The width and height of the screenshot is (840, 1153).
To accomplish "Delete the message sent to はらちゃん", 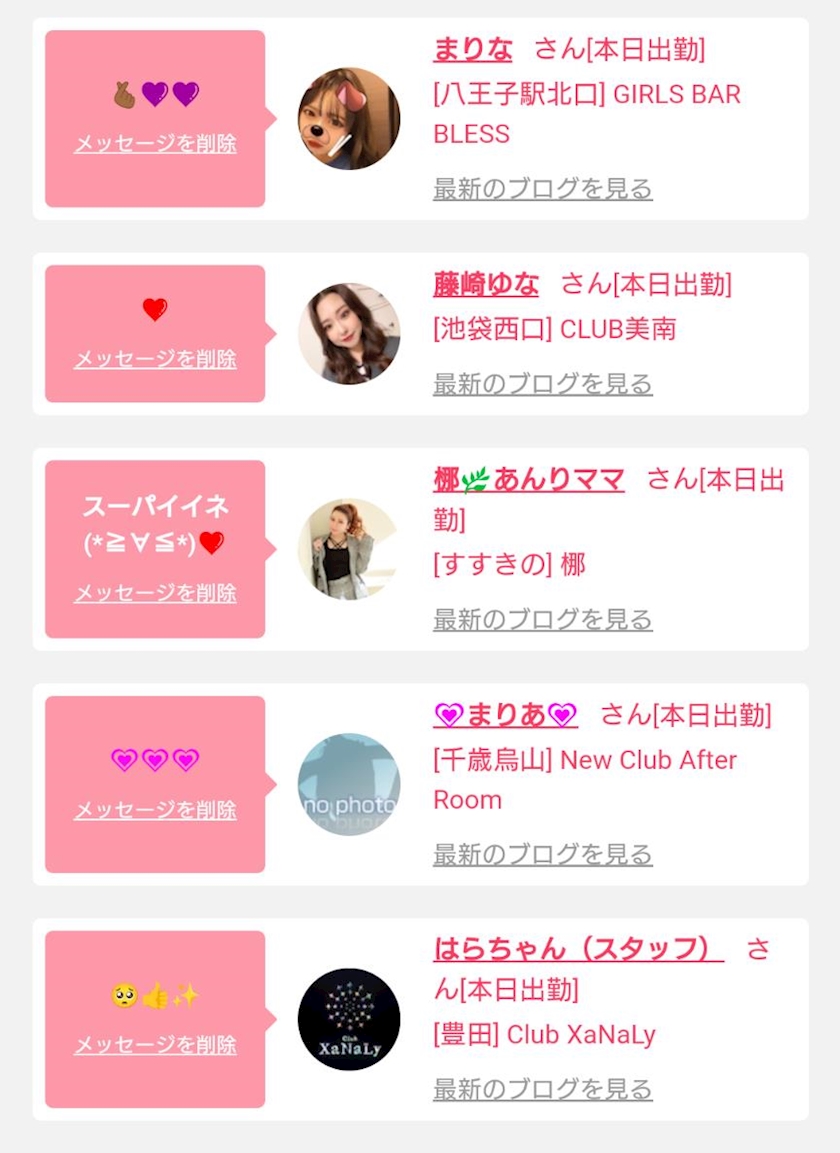I will point(155,1044).
